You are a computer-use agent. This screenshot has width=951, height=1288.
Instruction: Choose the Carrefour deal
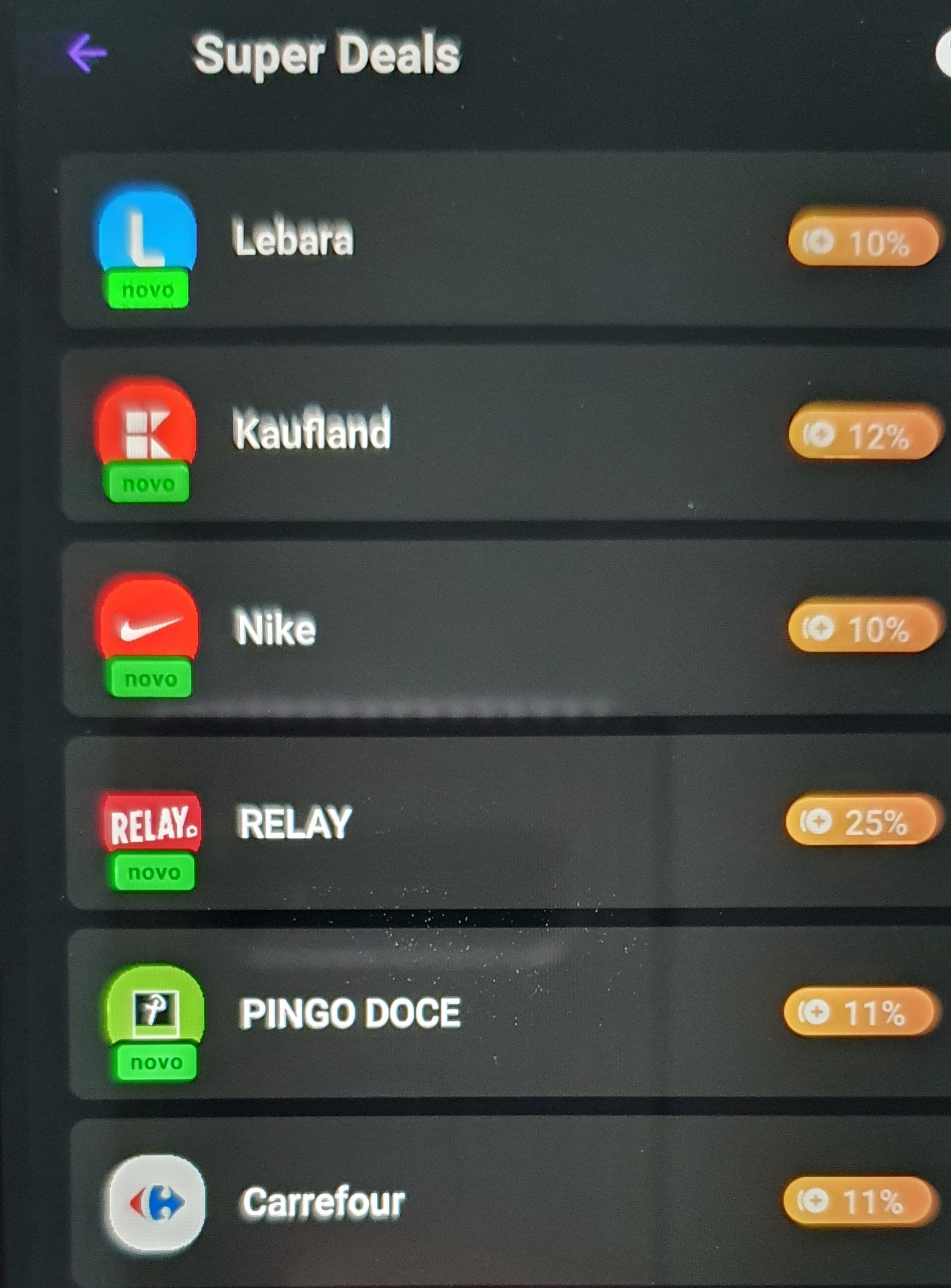click(323, 1202)
